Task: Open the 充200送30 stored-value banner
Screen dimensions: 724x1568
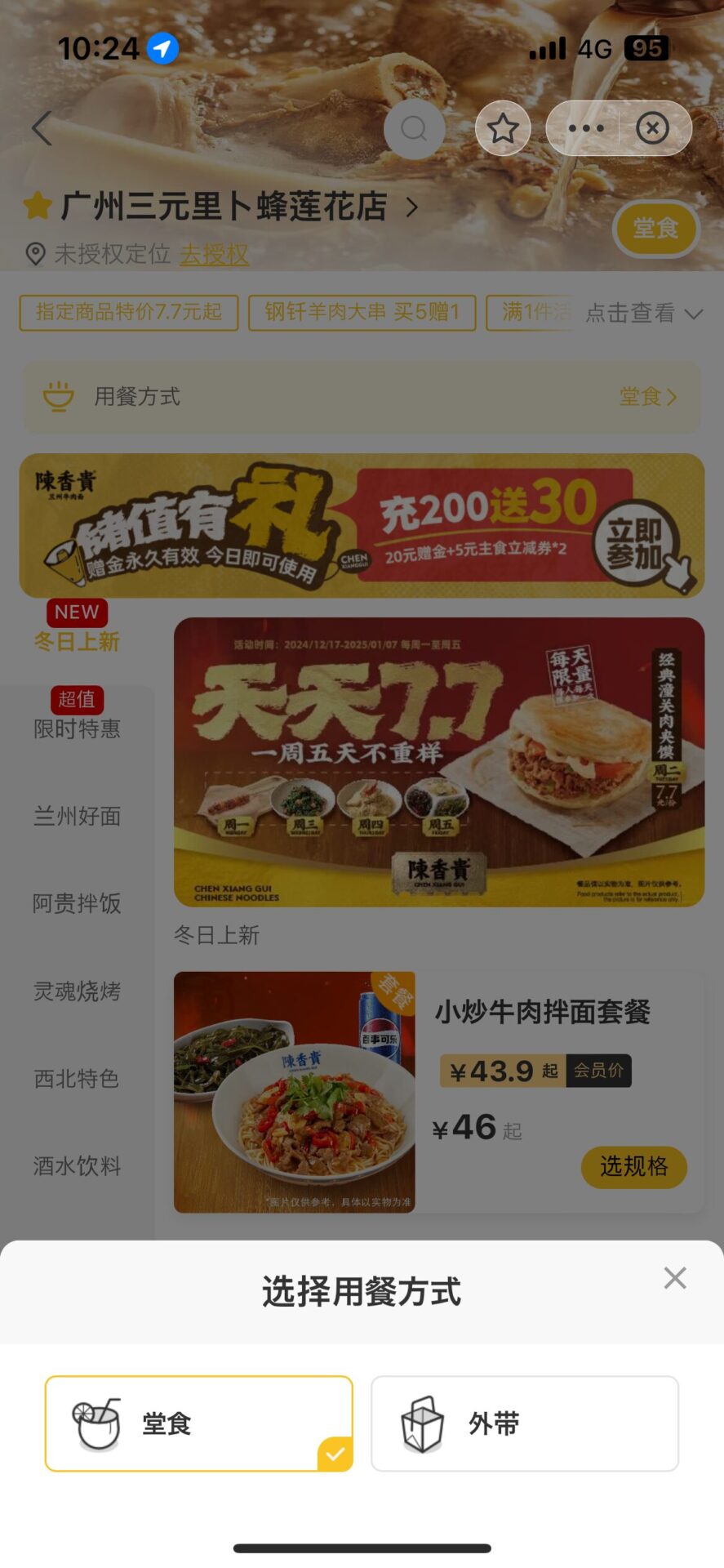Action: [362, 525]
